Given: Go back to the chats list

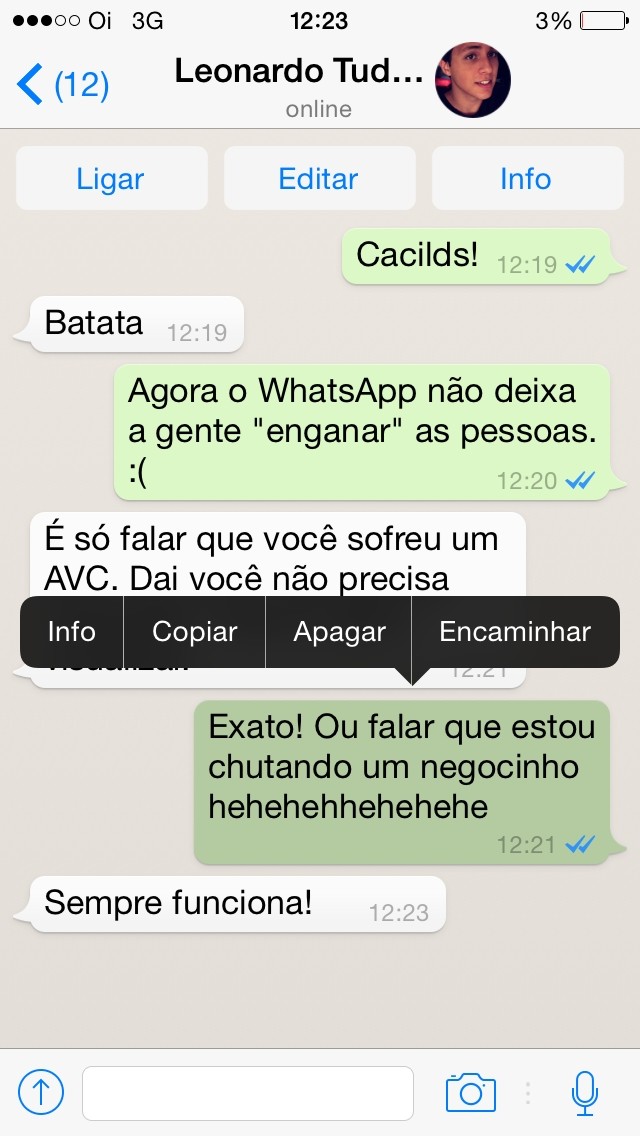Looking at the screenshot, I should 62,85.
